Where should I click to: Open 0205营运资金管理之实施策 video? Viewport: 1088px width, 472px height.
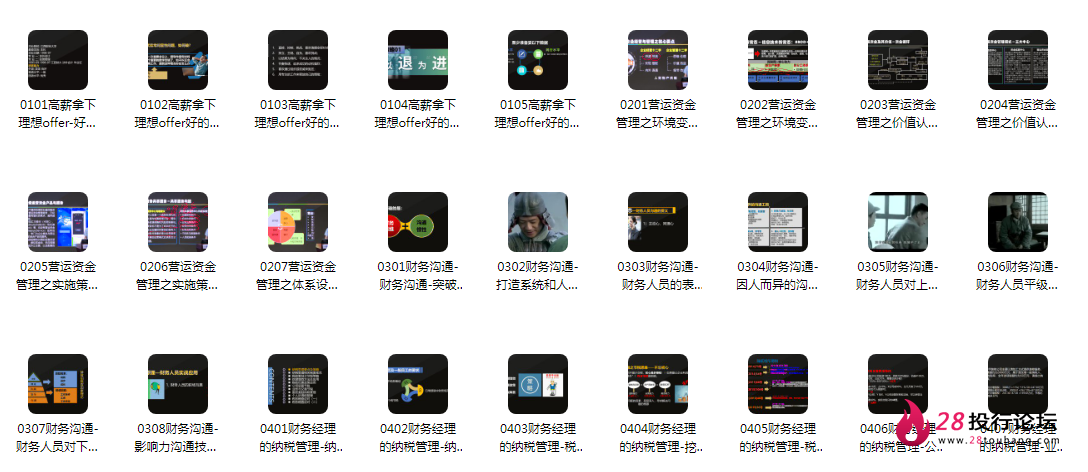58,222
